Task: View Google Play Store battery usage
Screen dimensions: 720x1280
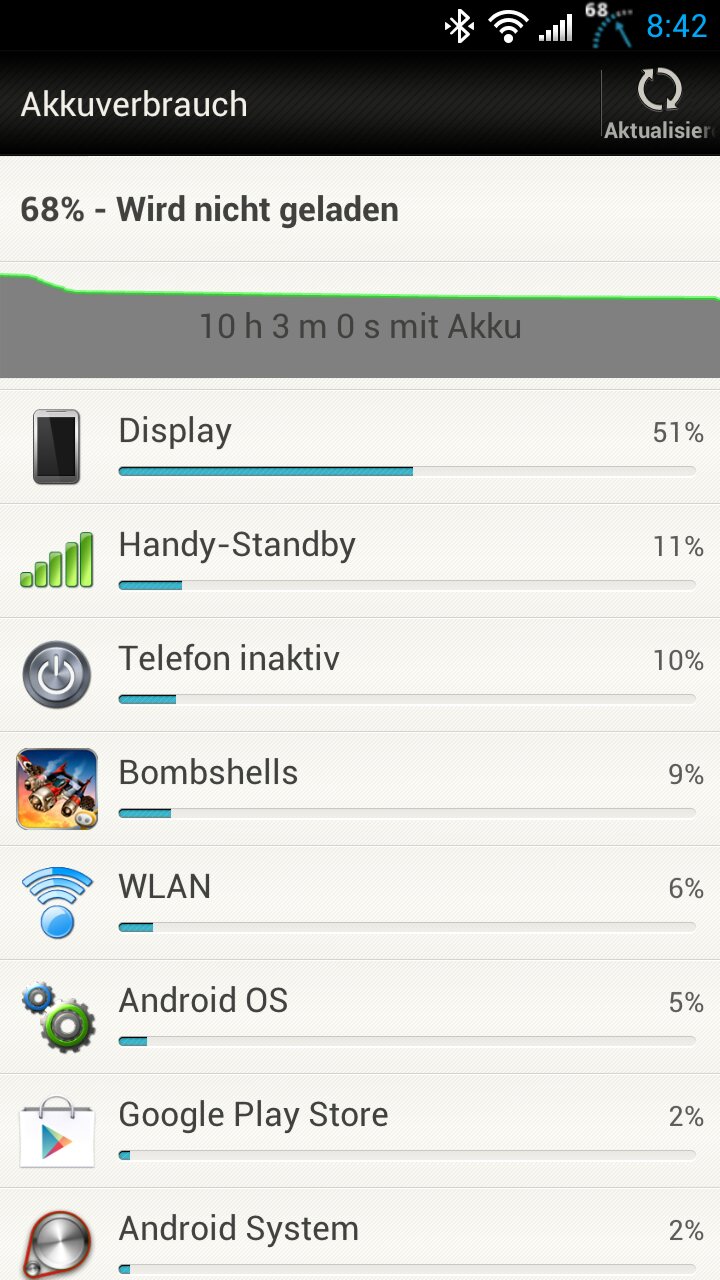Action: click(x=360, y=1131)
